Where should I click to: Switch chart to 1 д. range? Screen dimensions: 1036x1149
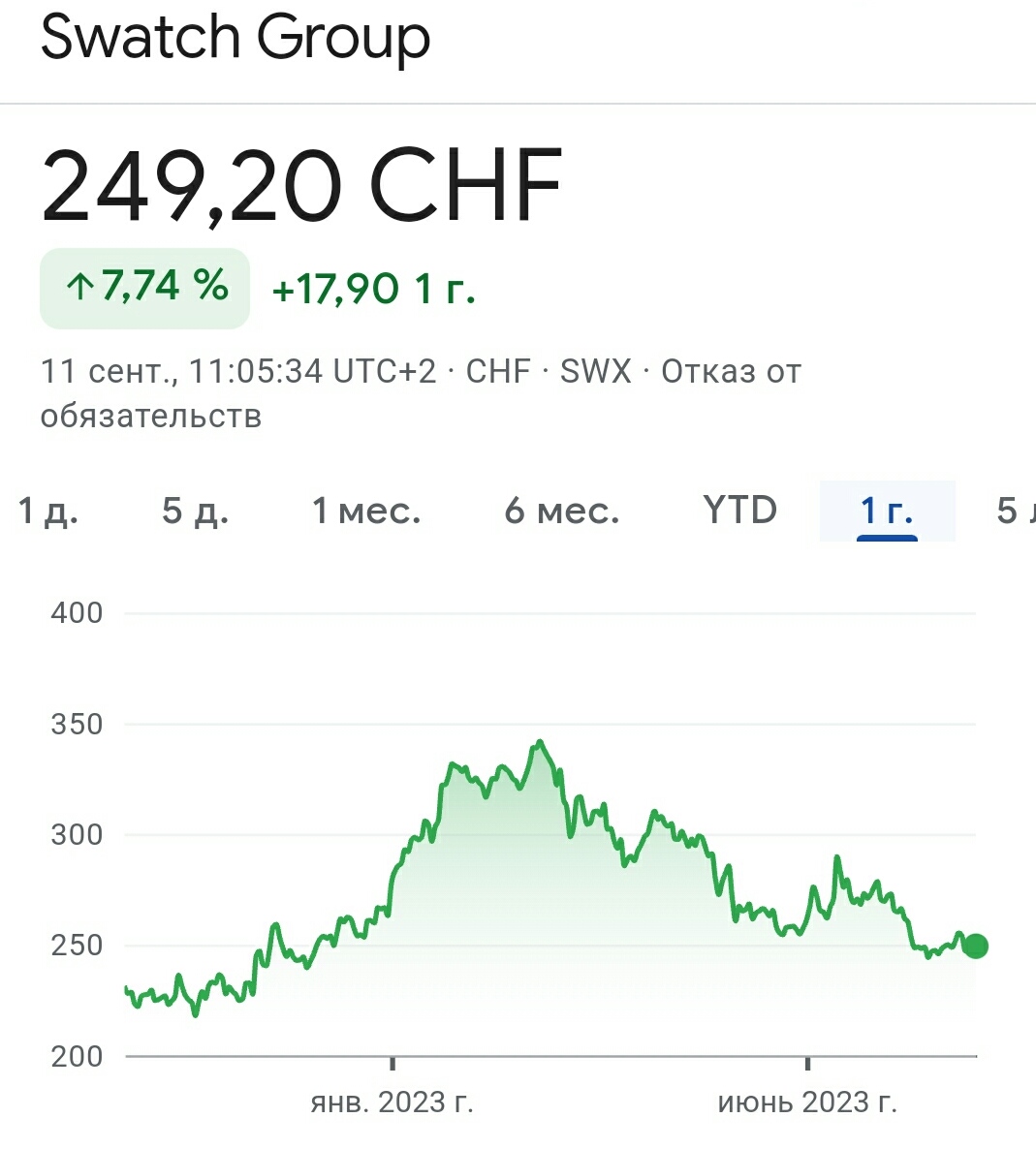click(48, 511)
